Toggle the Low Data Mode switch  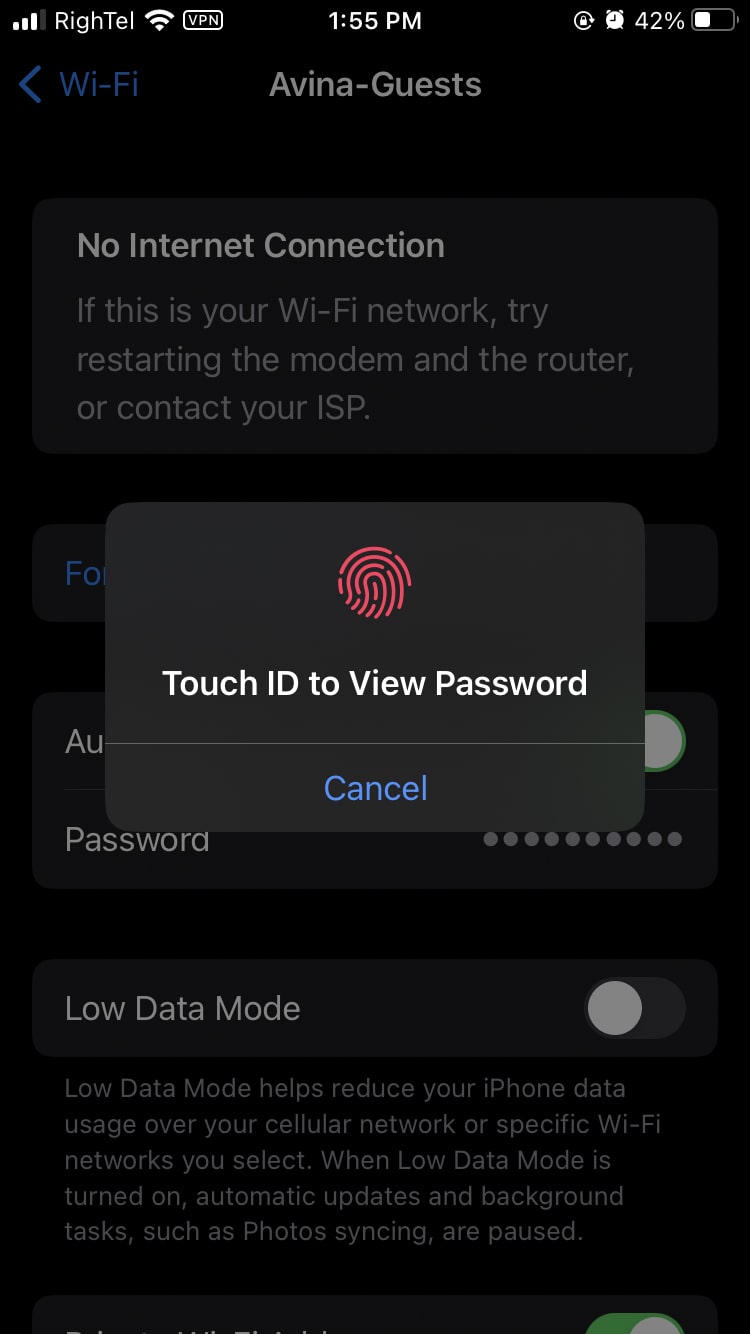pos(634,1008)
